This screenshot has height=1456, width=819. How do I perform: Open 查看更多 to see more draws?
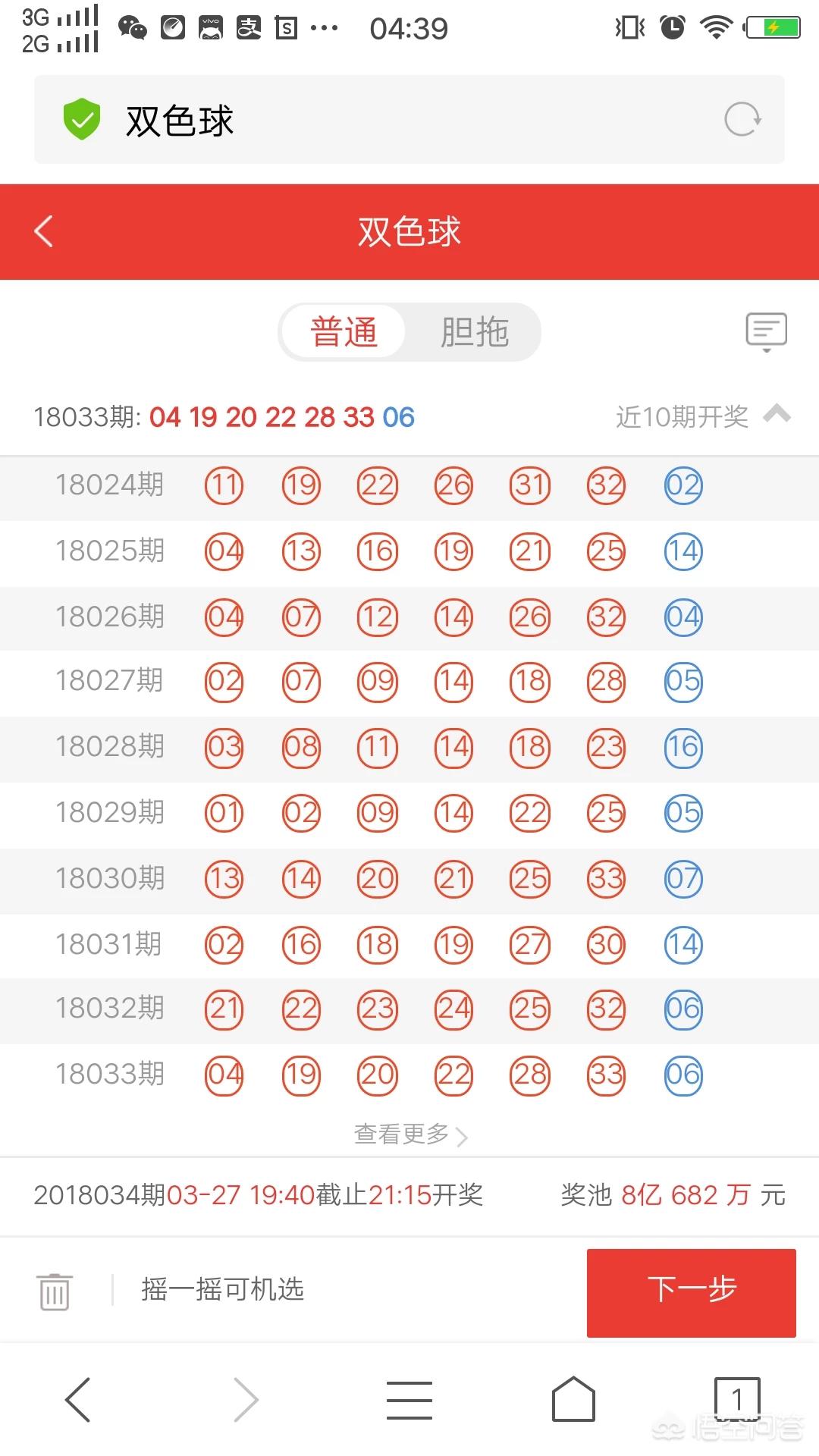410,1134
